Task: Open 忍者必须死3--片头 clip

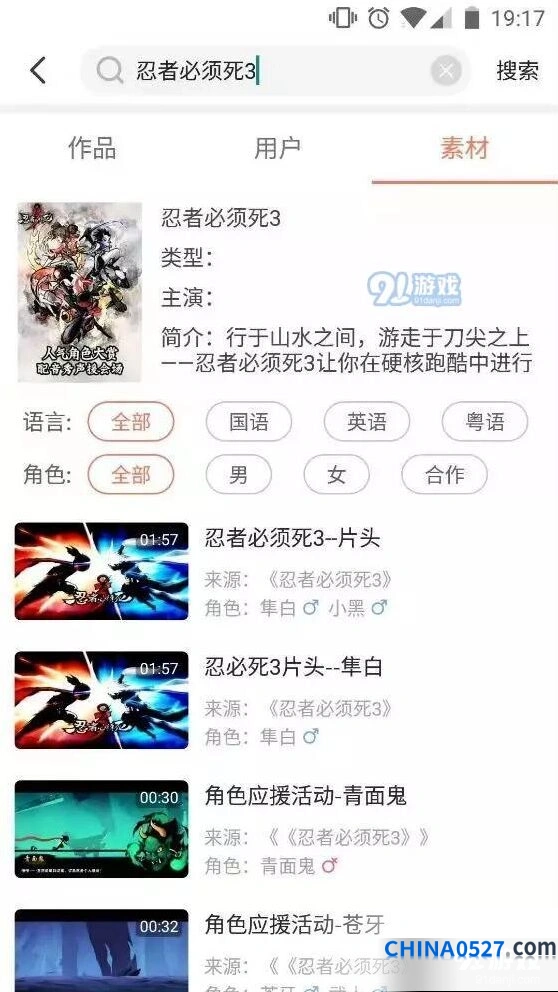Action: coord(279,571)
